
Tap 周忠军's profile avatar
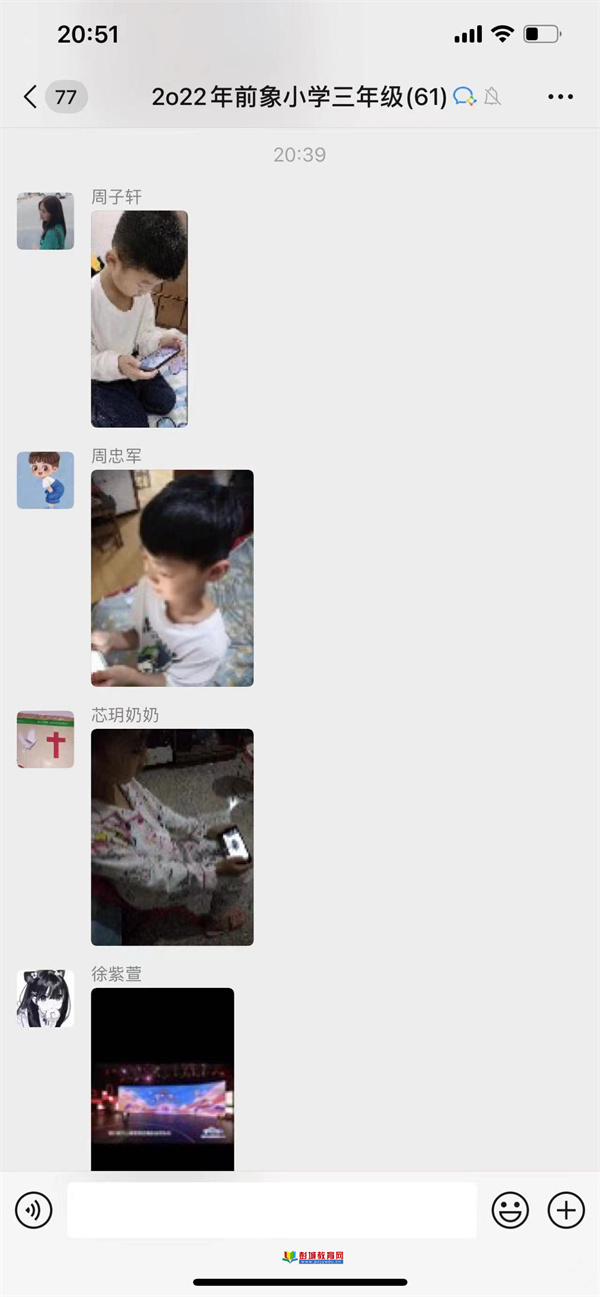pyautogui.click(x=45, y=480)
